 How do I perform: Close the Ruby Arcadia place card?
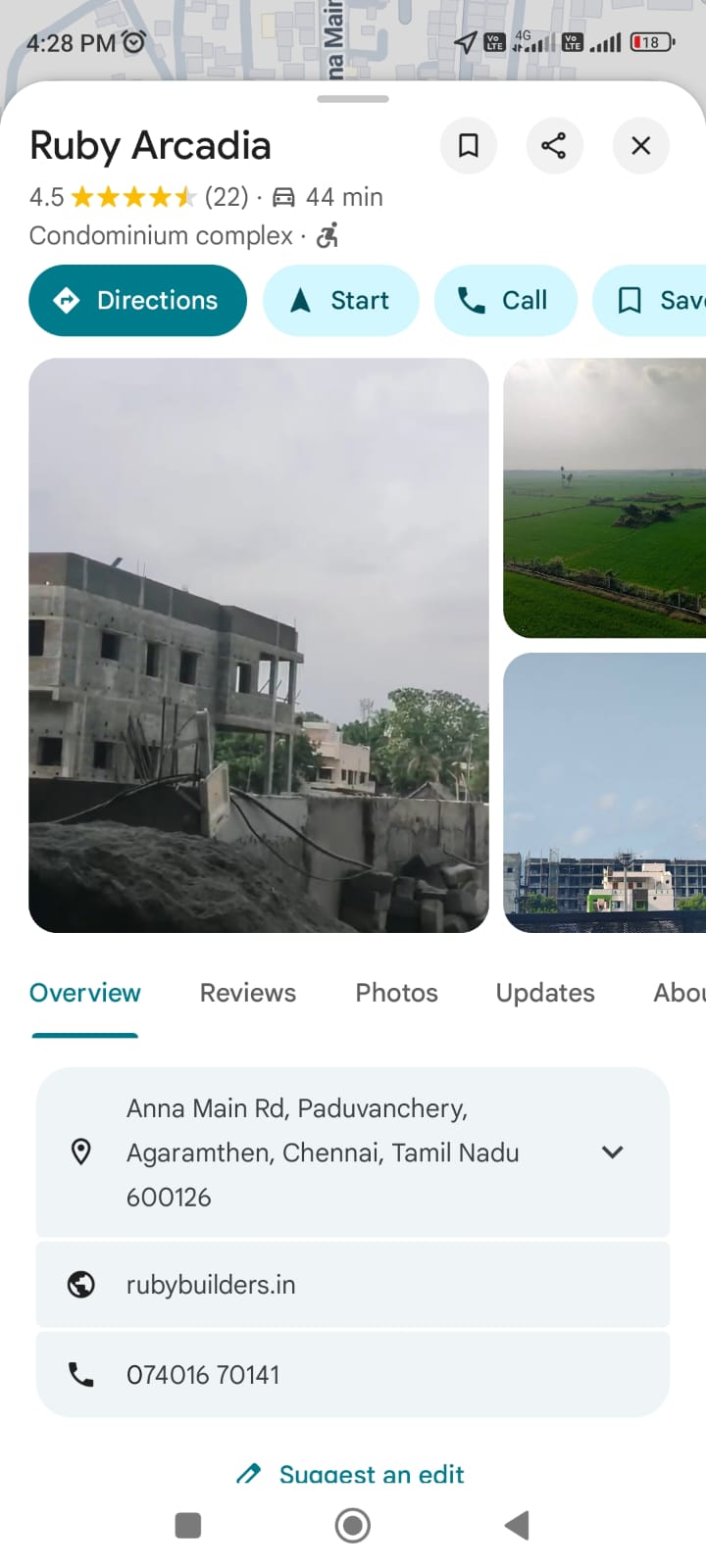640,146
